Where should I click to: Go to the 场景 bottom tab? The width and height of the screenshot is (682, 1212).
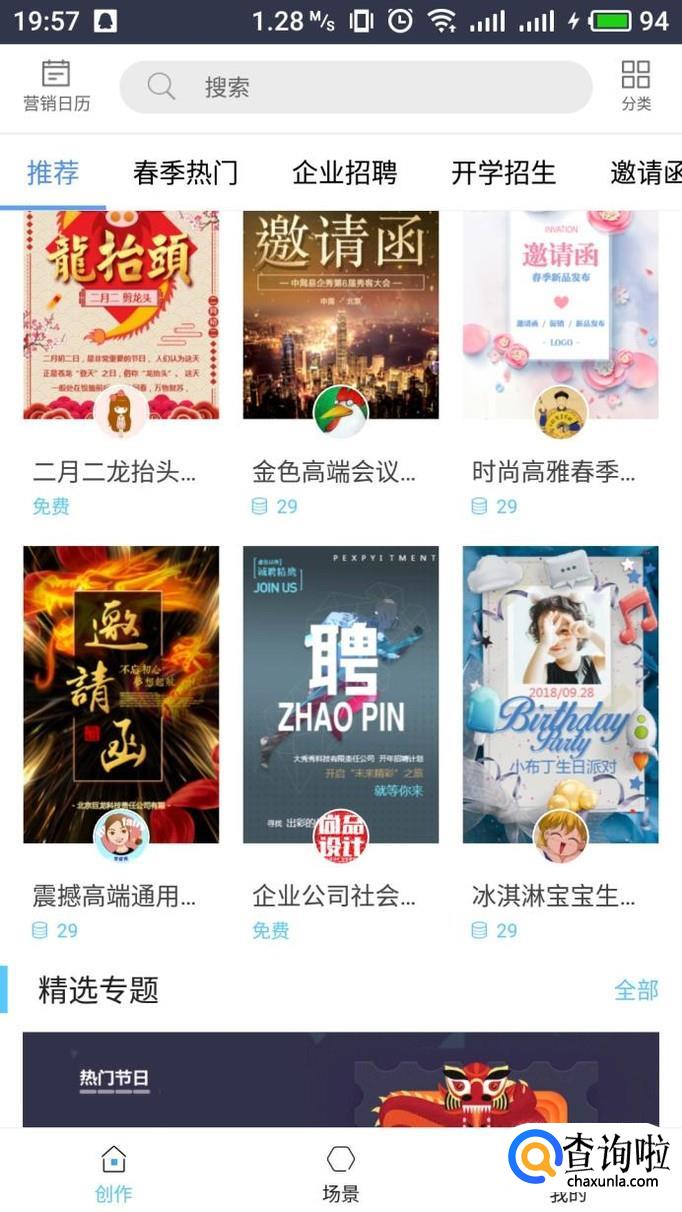tap(340, 1174)
